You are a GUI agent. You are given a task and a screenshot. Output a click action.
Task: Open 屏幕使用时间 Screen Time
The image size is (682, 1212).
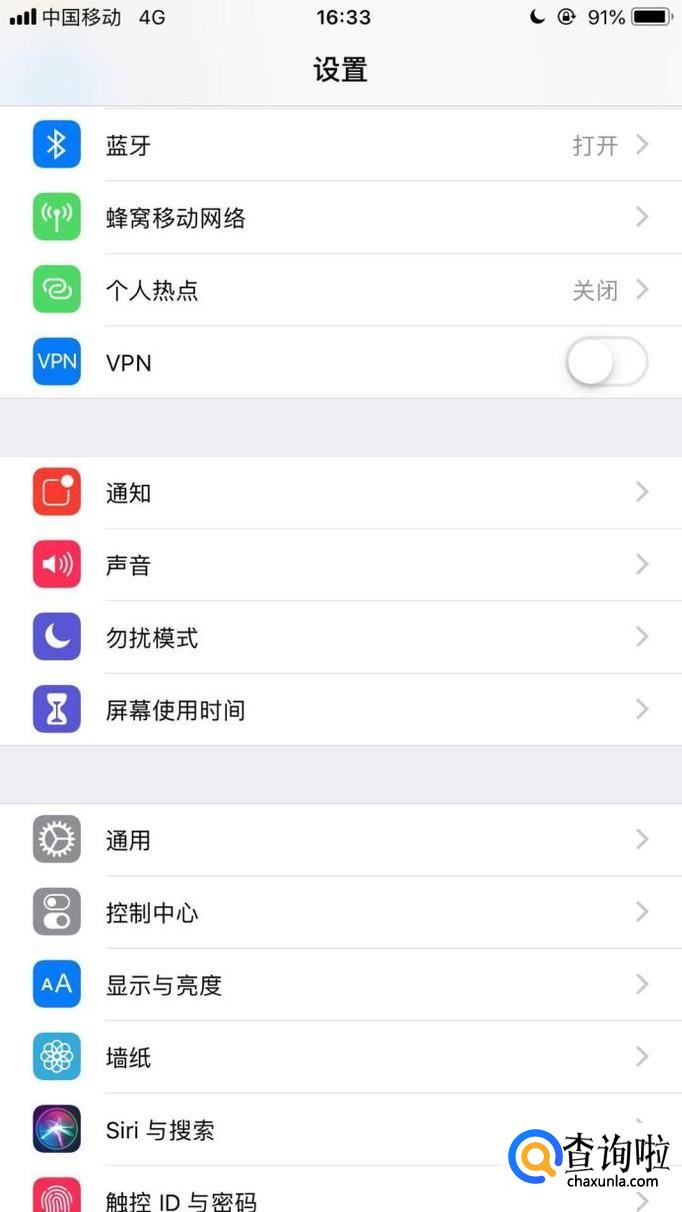(340, 710)
